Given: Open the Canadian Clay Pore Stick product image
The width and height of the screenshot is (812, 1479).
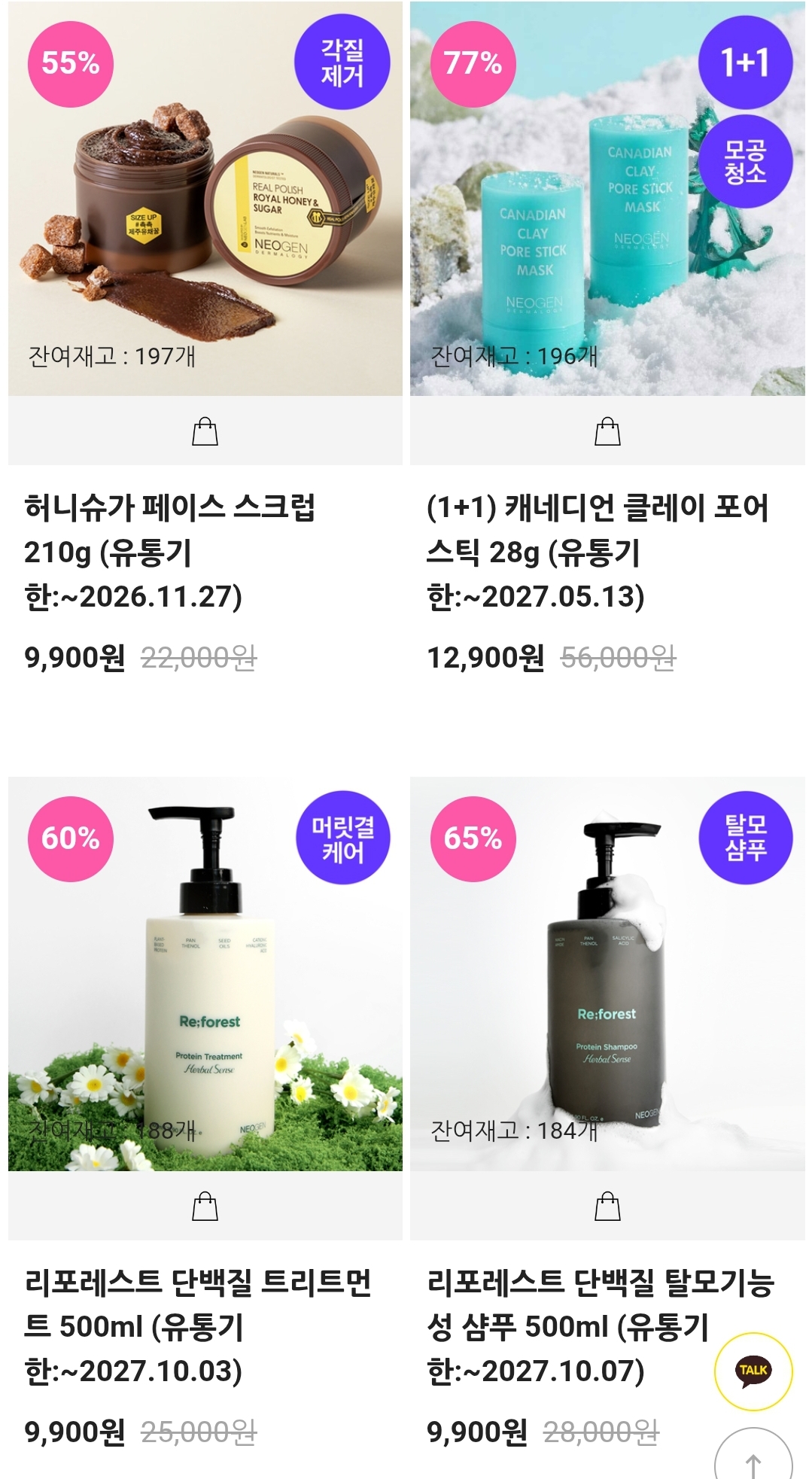Looking at the screenshot, I should coord(607,199).
